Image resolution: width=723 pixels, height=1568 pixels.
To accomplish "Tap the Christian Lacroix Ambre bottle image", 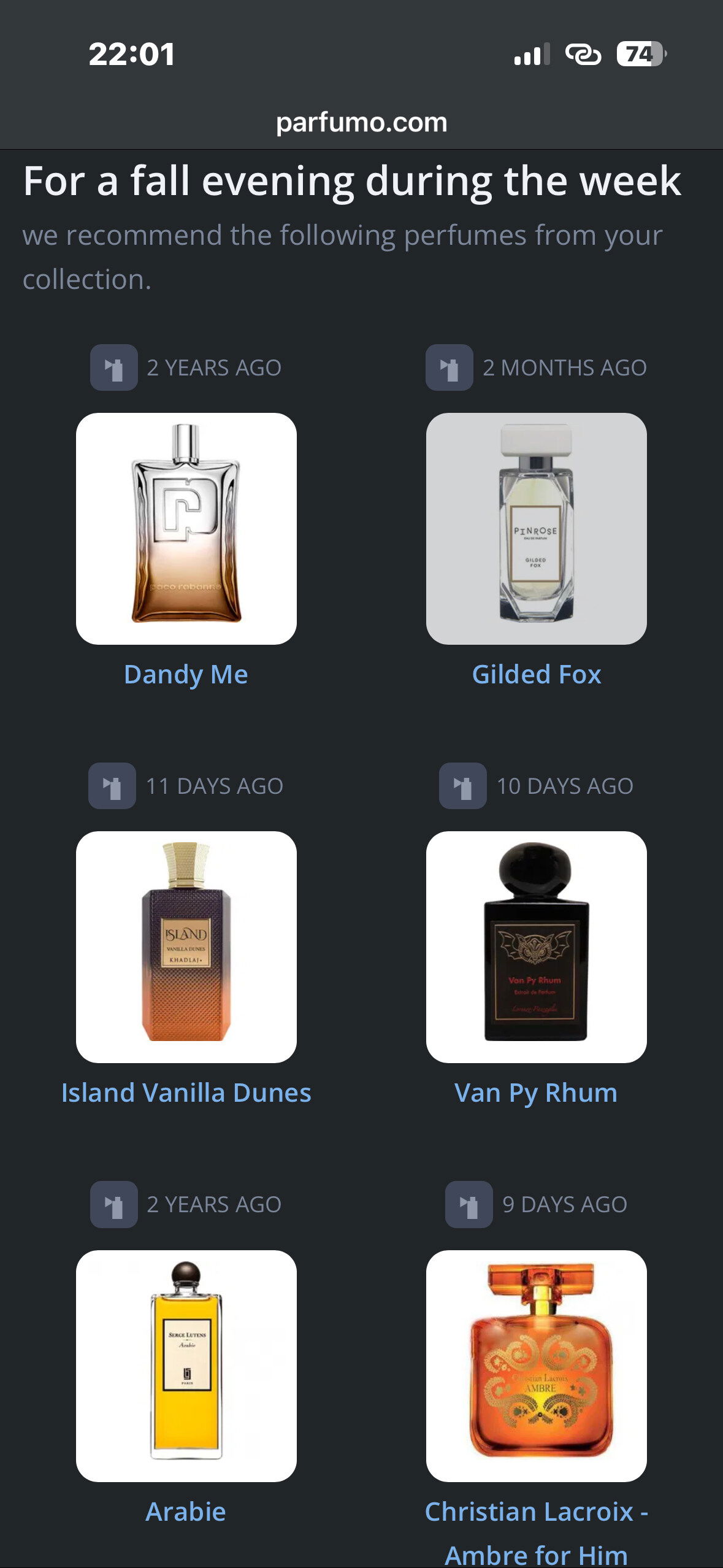I will point(536,1365).
